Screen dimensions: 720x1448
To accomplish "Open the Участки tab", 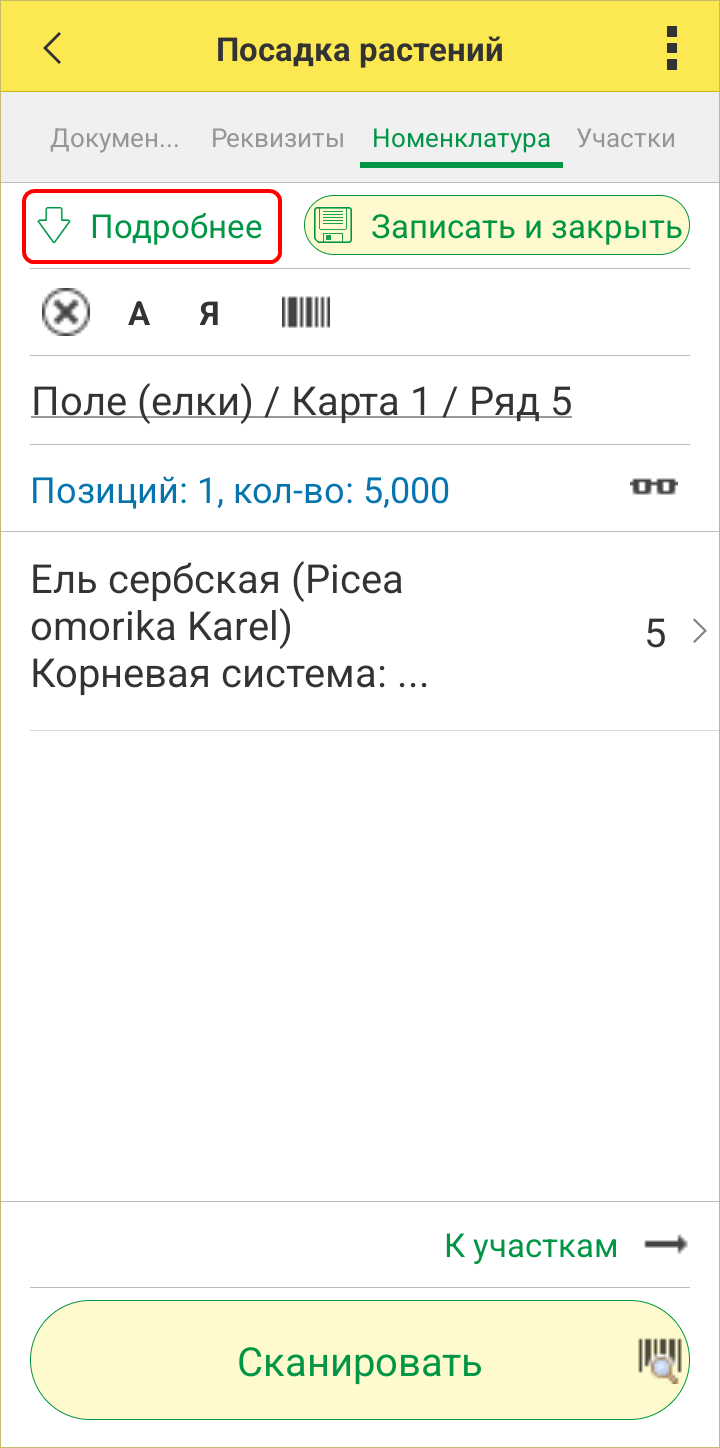I will pyautogui.click(x=625, y=138).
